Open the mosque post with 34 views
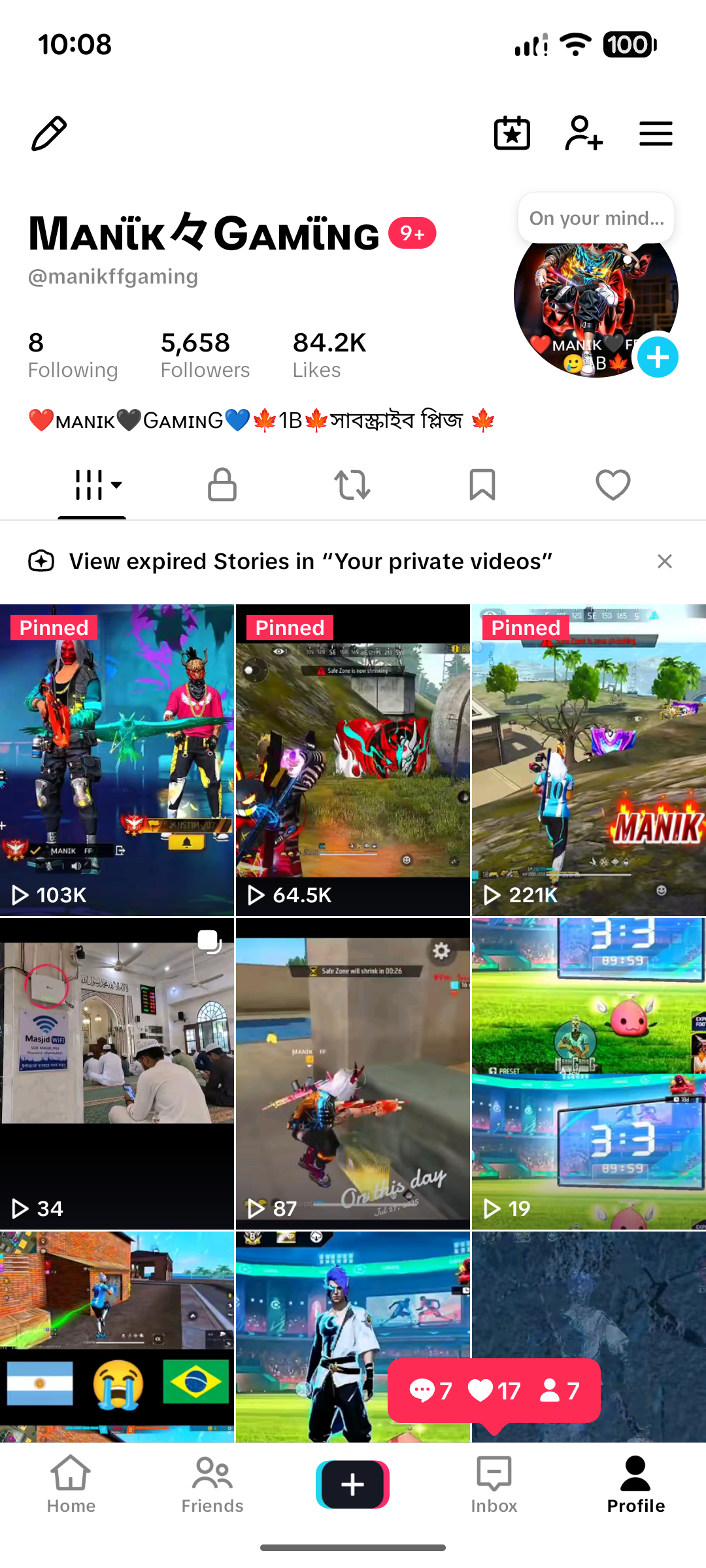The height and width of the screenshot is (1568, 706). [x=117, y=1073]
